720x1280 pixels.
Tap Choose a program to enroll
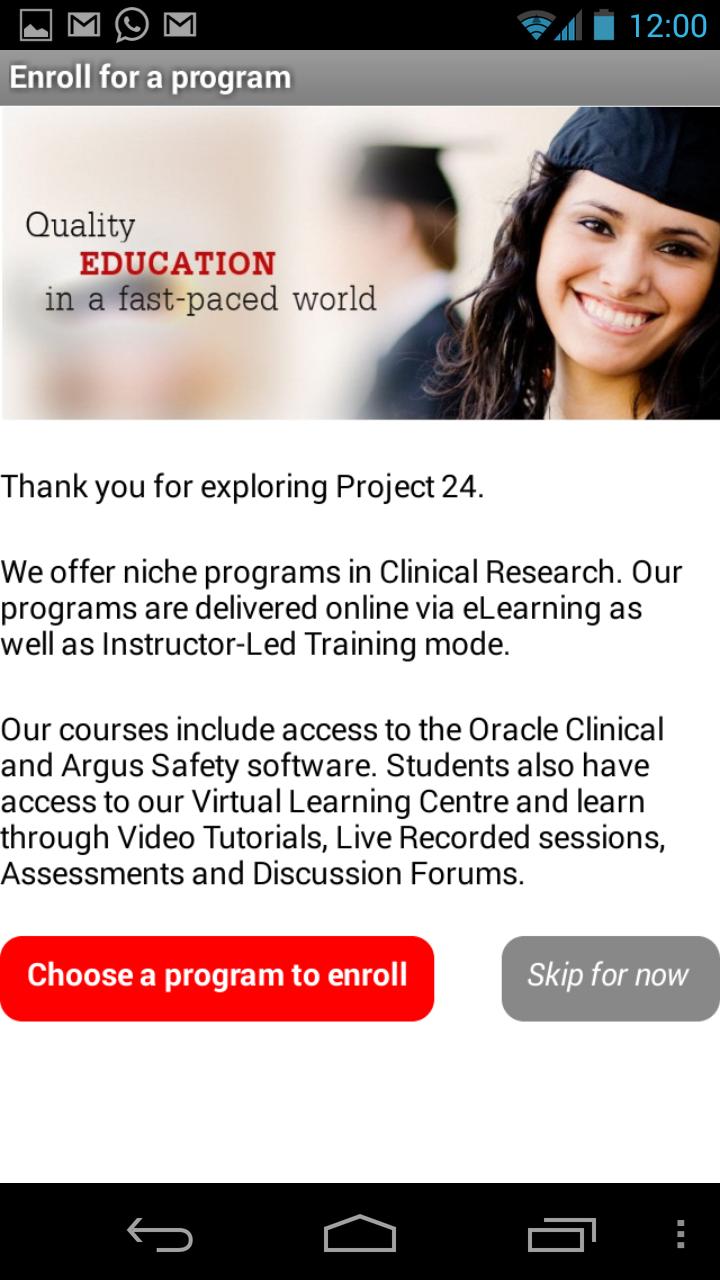pos(217,977)
